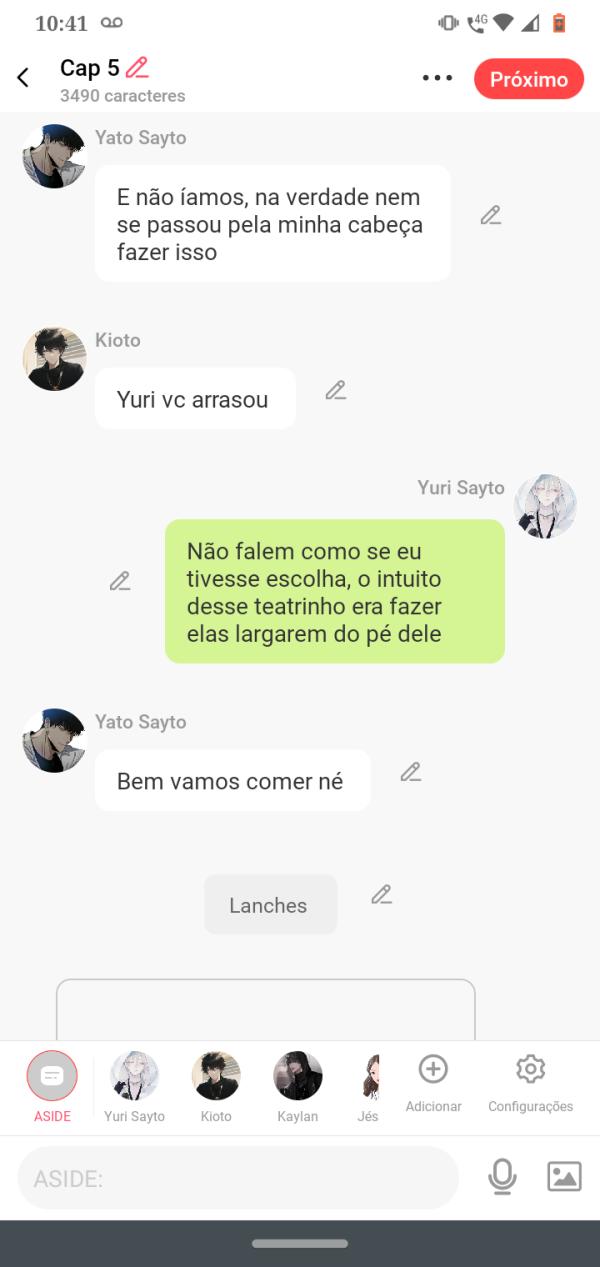Edit the chapter title Cap 5
Viewport: 600px width, 1267px height.
pyautogui.click(x=137, y=68)
